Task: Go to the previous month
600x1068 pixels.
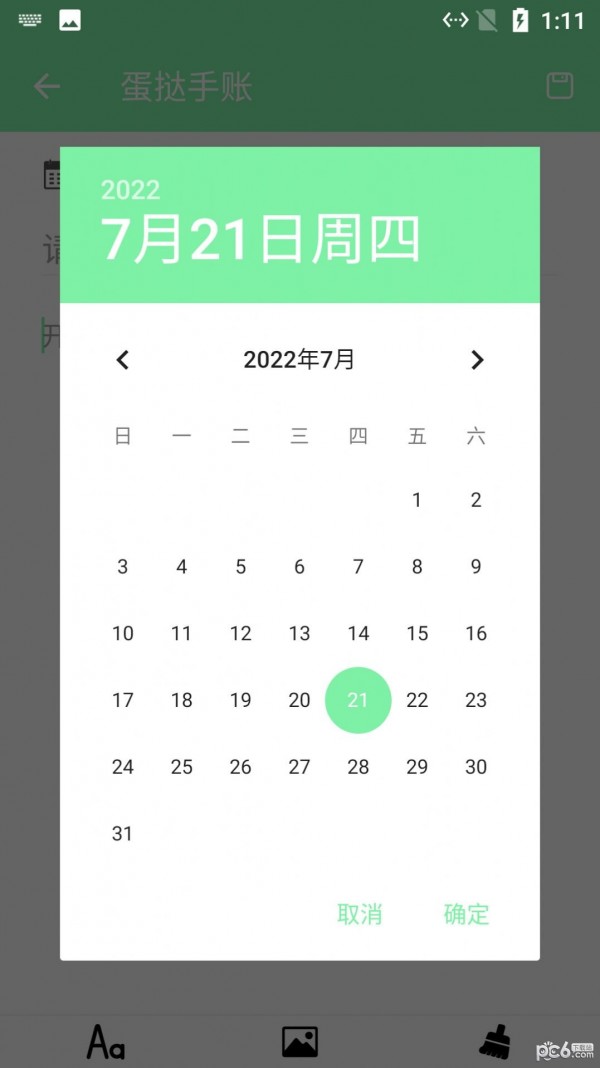Action: pos(123,360)
